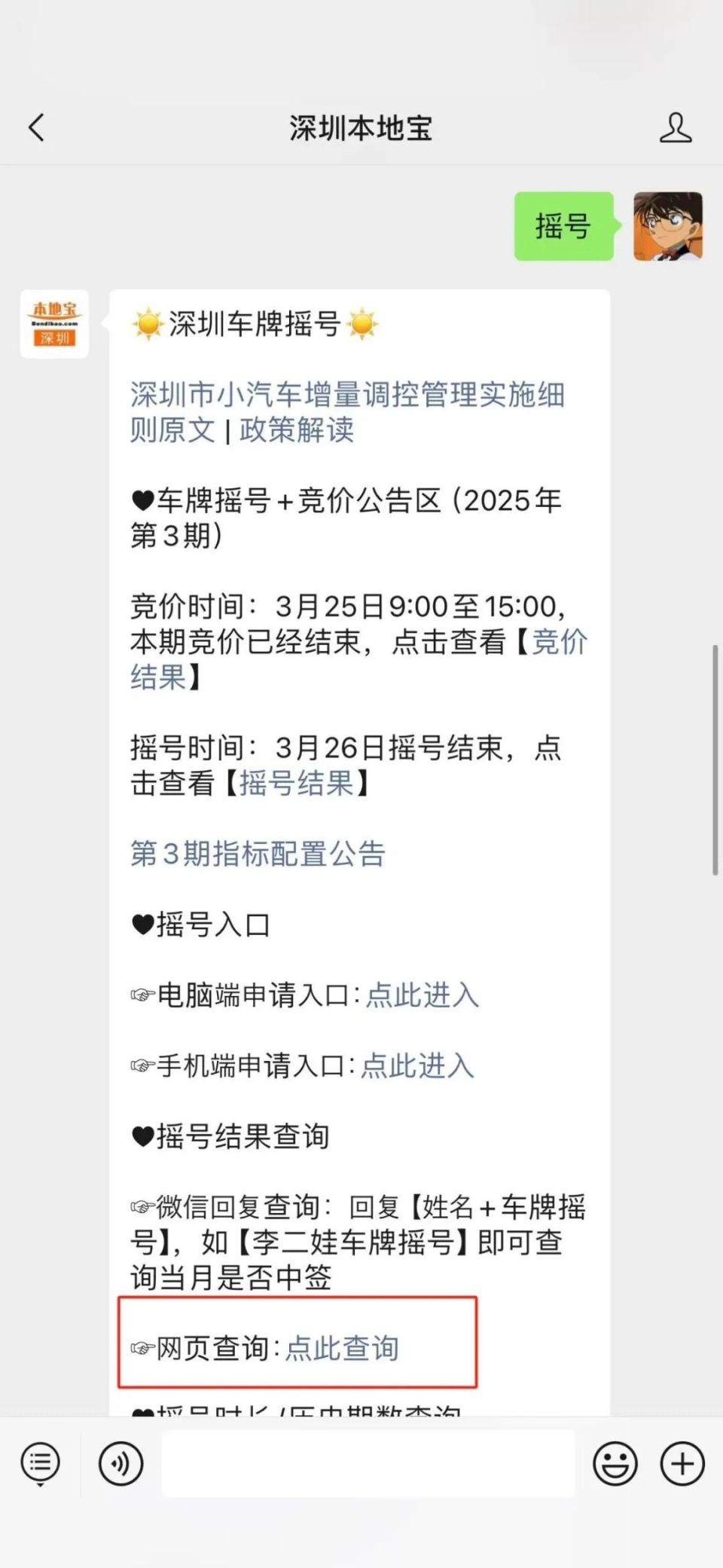Tap the 深圳本地宝 account avatar
The height and width of the screenshot is (1568, 723).
(54, 324)
